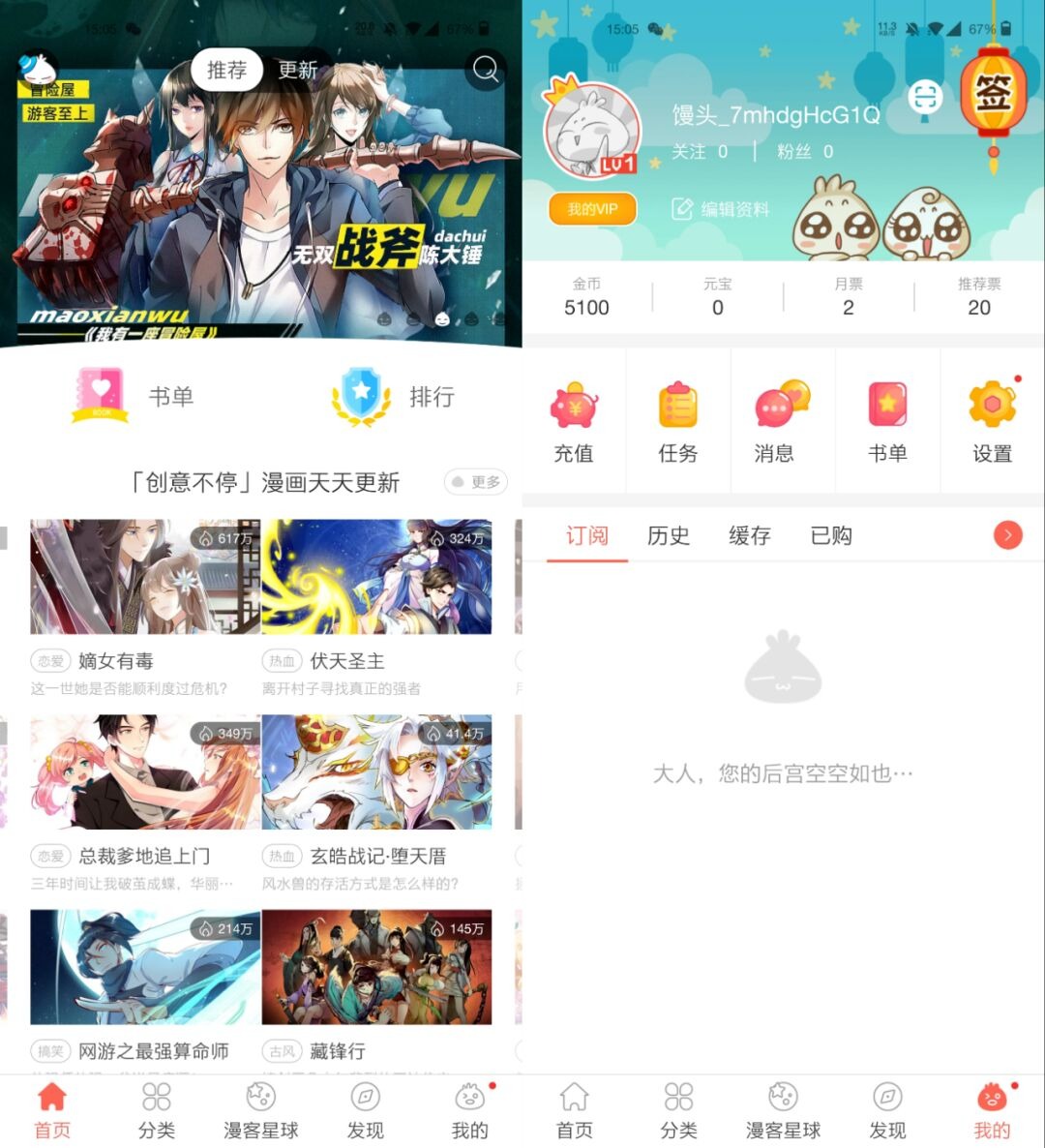Tap the 签 lantern to check in
Viewport: 1045px width, 1148px height.
click(x=992, y=96)
